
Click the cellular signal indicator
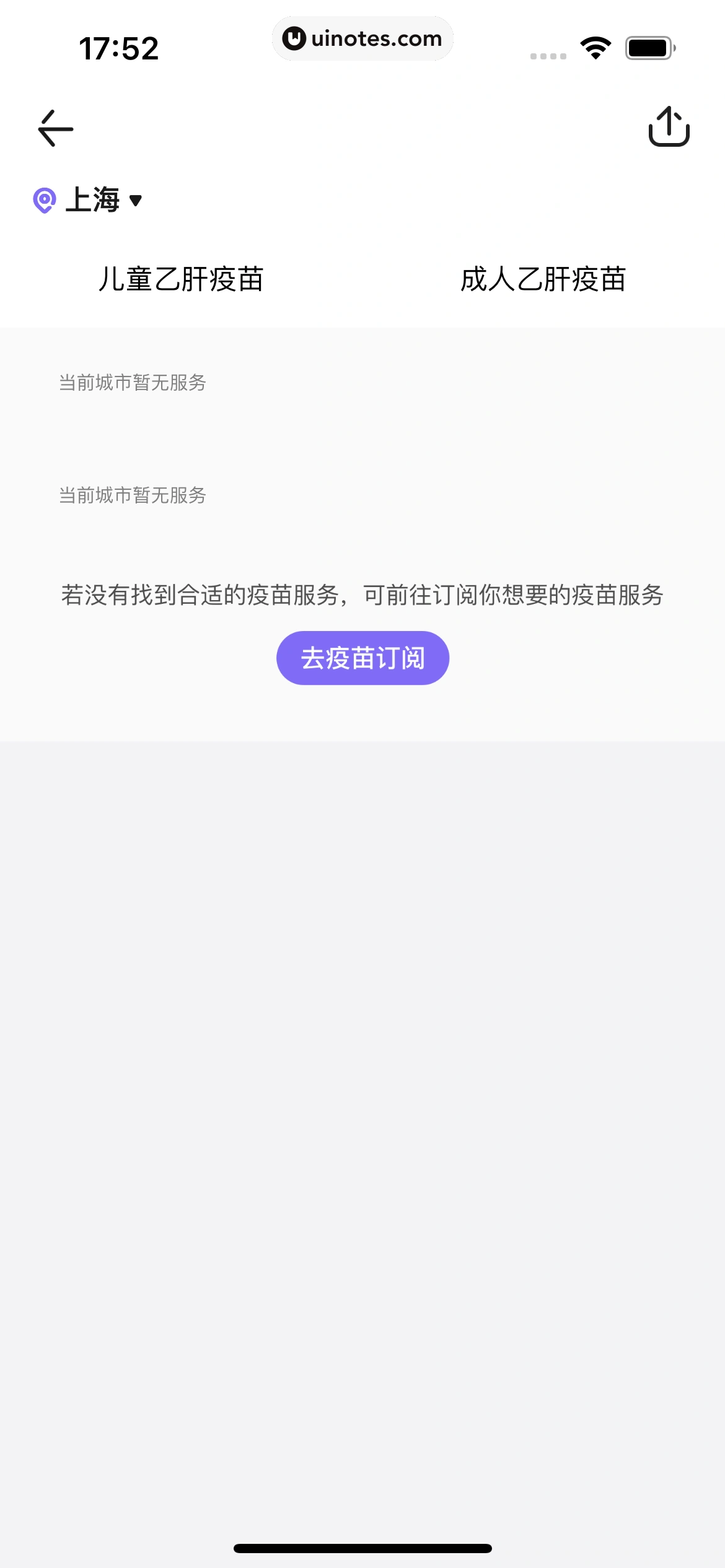(x=548, y=55)
